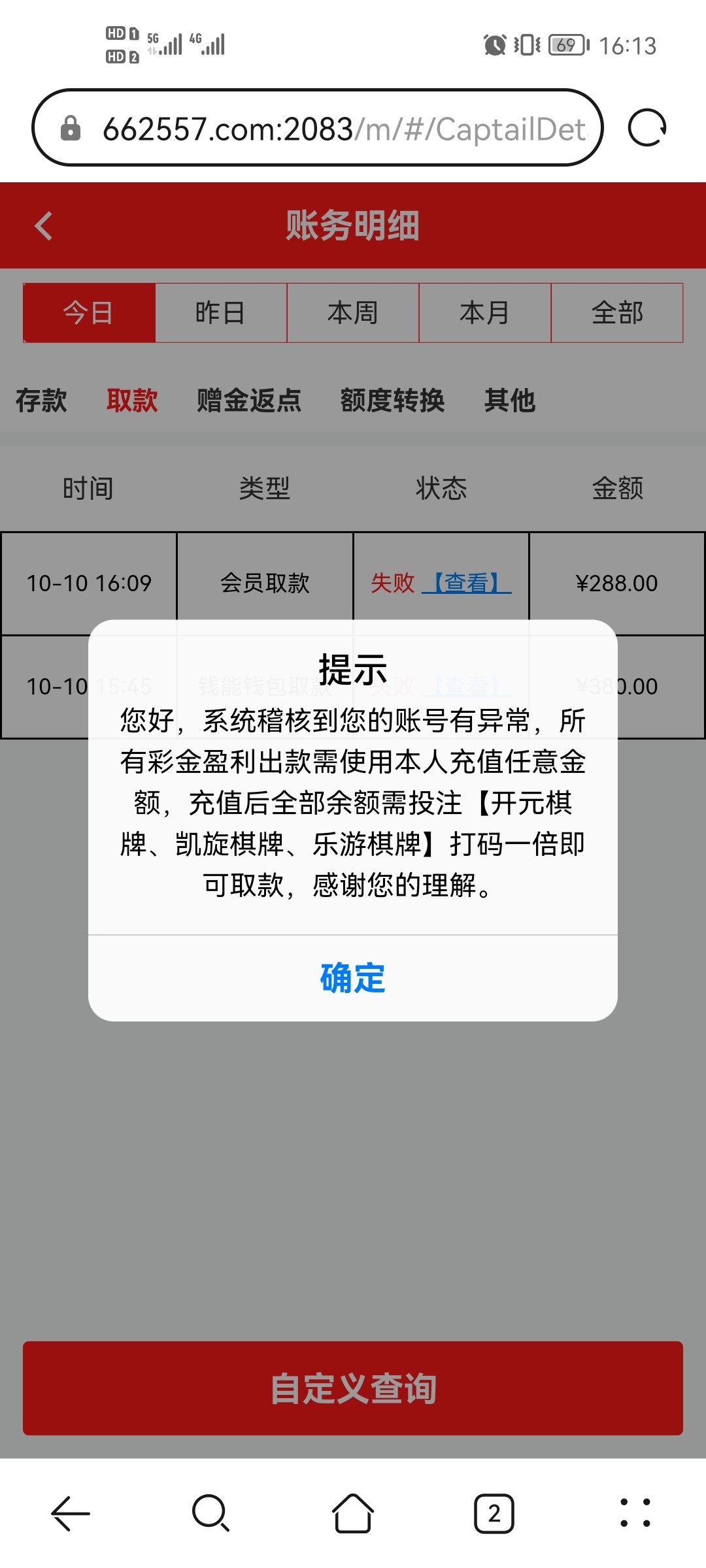Select the 额度转换 filter
Screen dimensions: 706x1568
393,402
